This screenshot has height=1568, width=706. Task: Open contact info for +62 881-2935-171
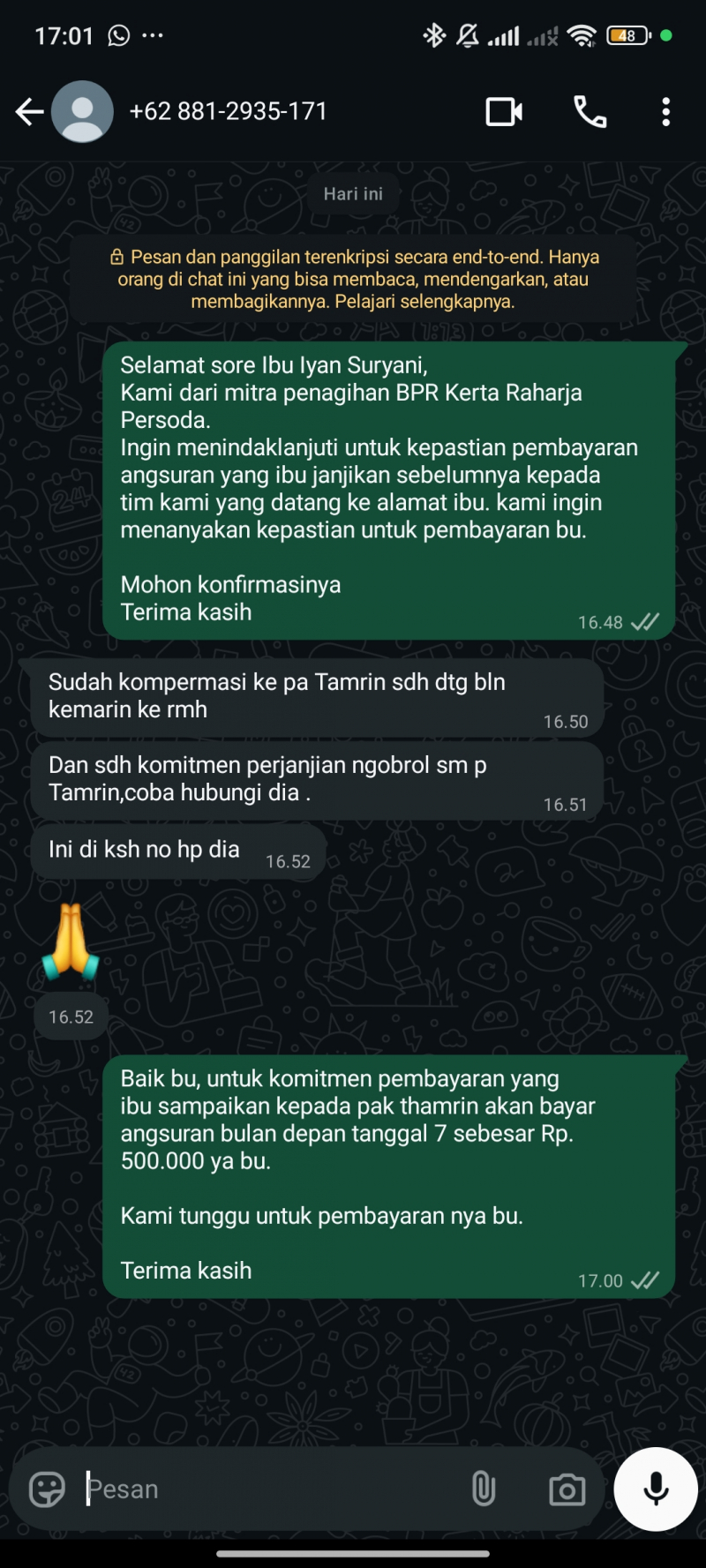228,112
